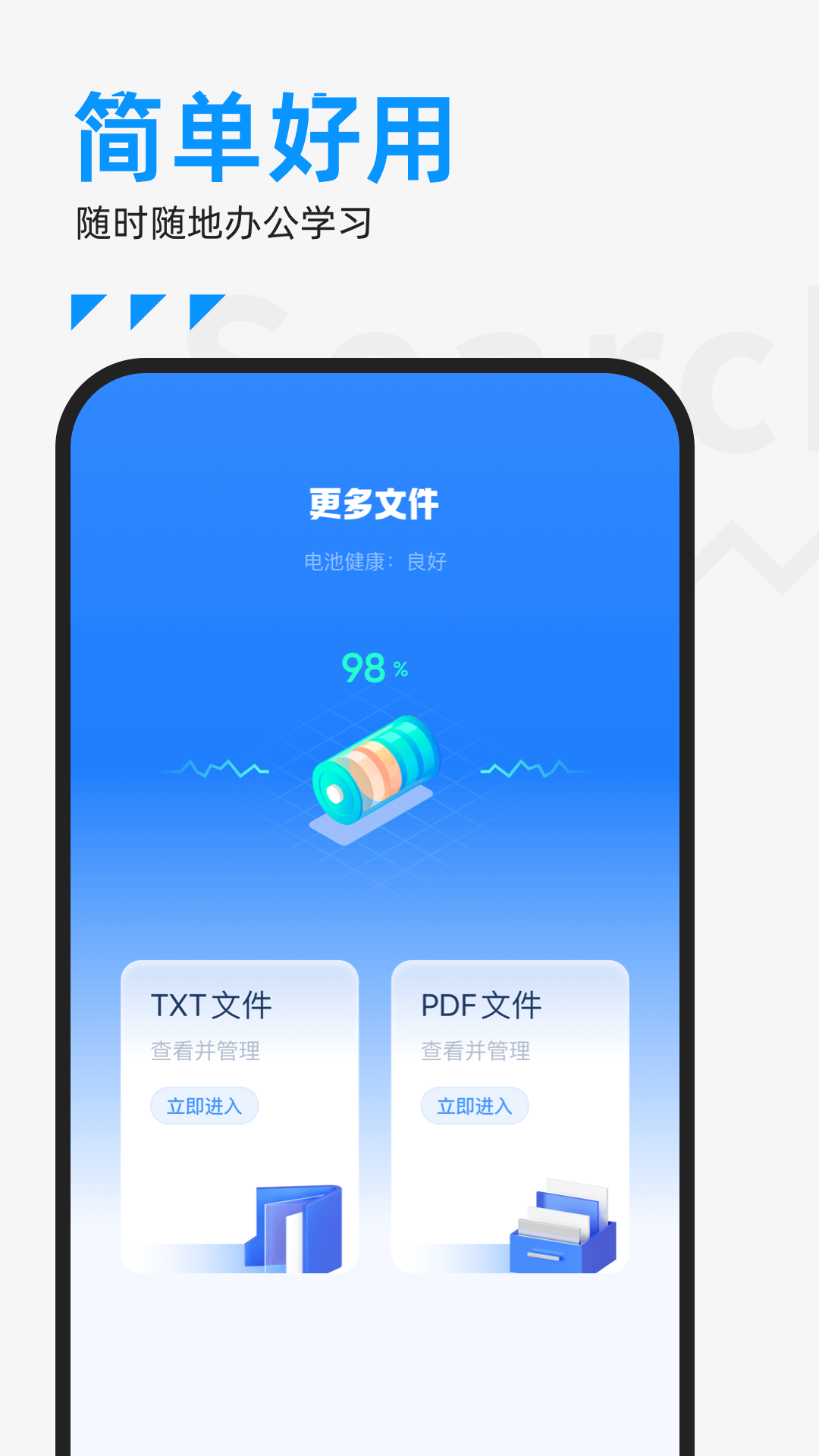Tap the 电池健康：良好 status label
The height and width of the screenshot is (1456, 819).
coord(377,561)
